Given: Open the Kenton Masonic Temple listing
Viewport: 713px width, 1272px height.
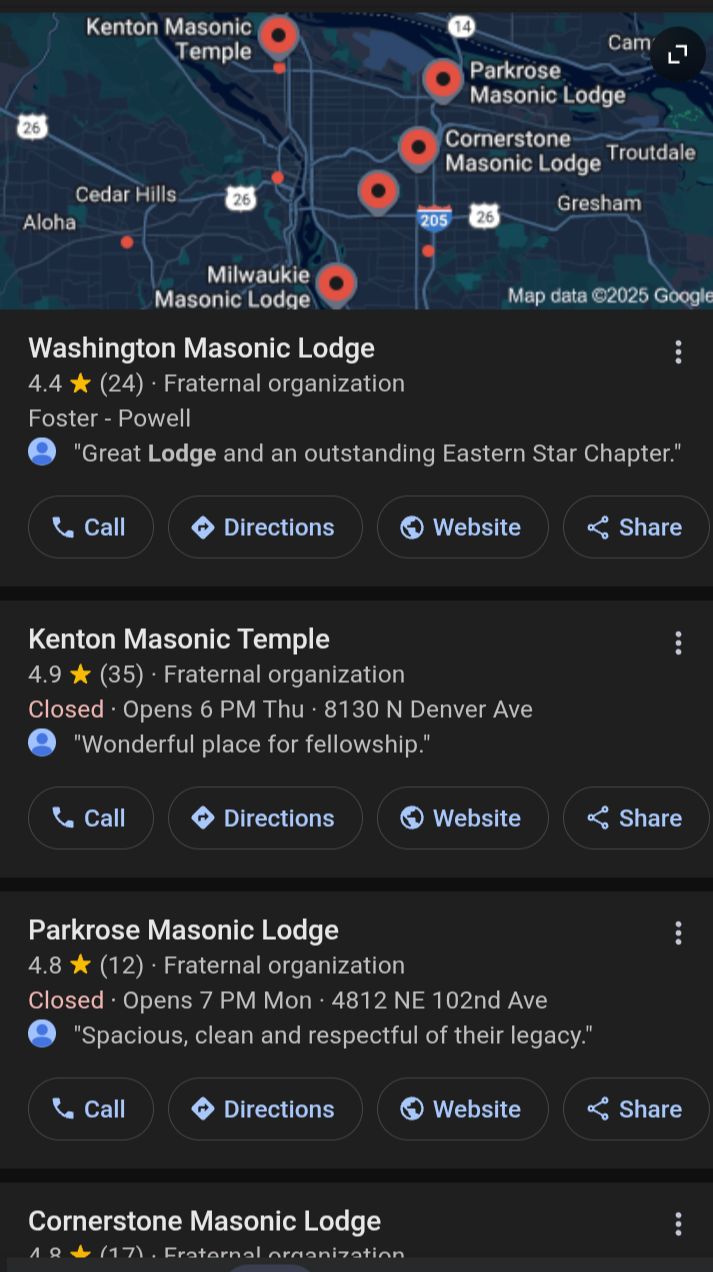Looking at the screenshot, I should coord(179,639).
